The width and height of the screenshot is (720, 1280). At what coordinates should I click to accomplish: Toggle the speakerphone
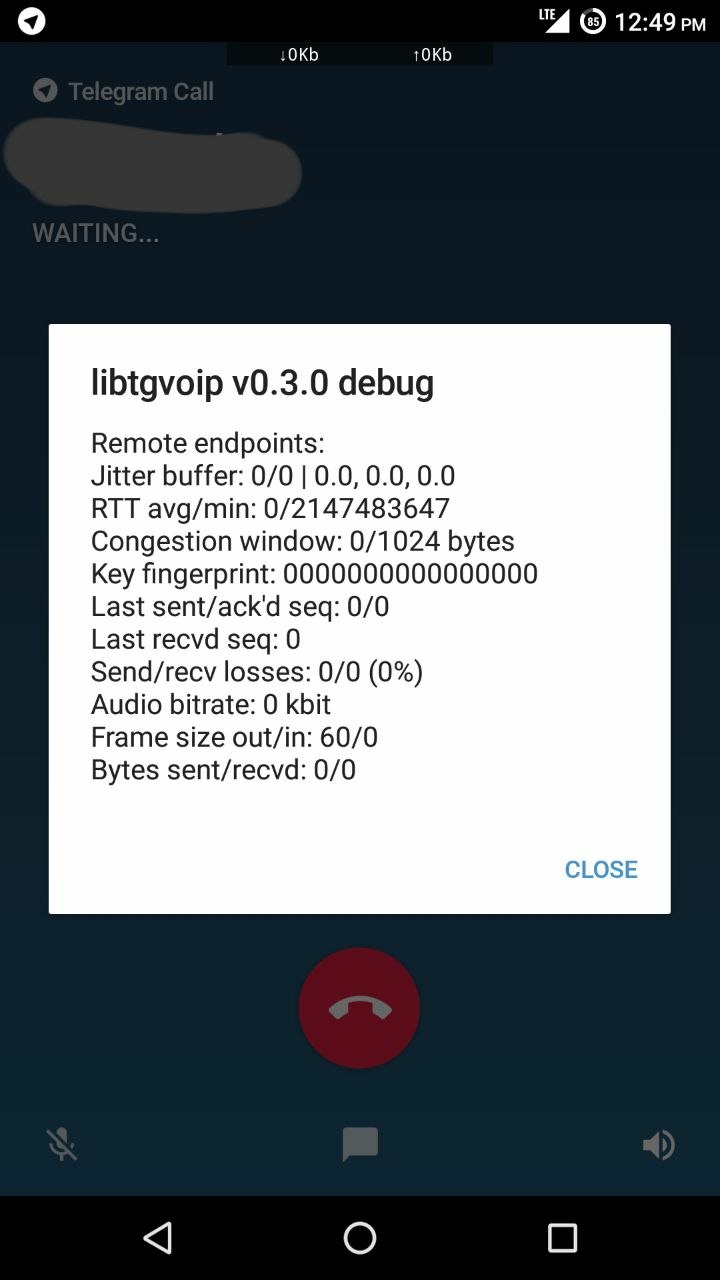(658, 1144)
